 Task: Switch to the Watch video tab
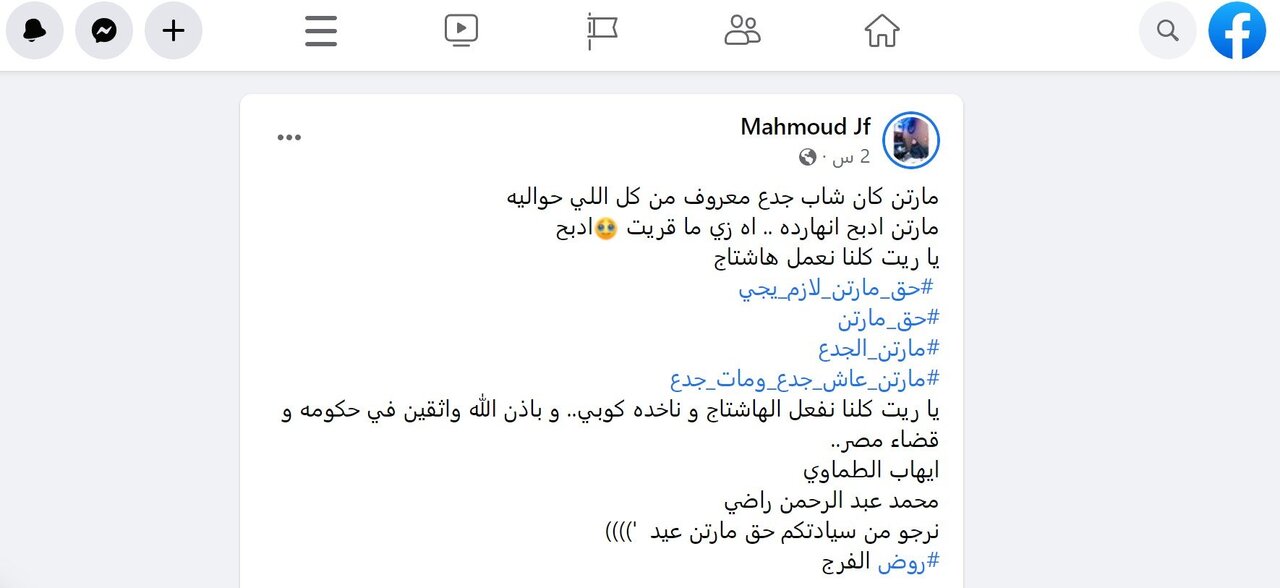point(461,30)
